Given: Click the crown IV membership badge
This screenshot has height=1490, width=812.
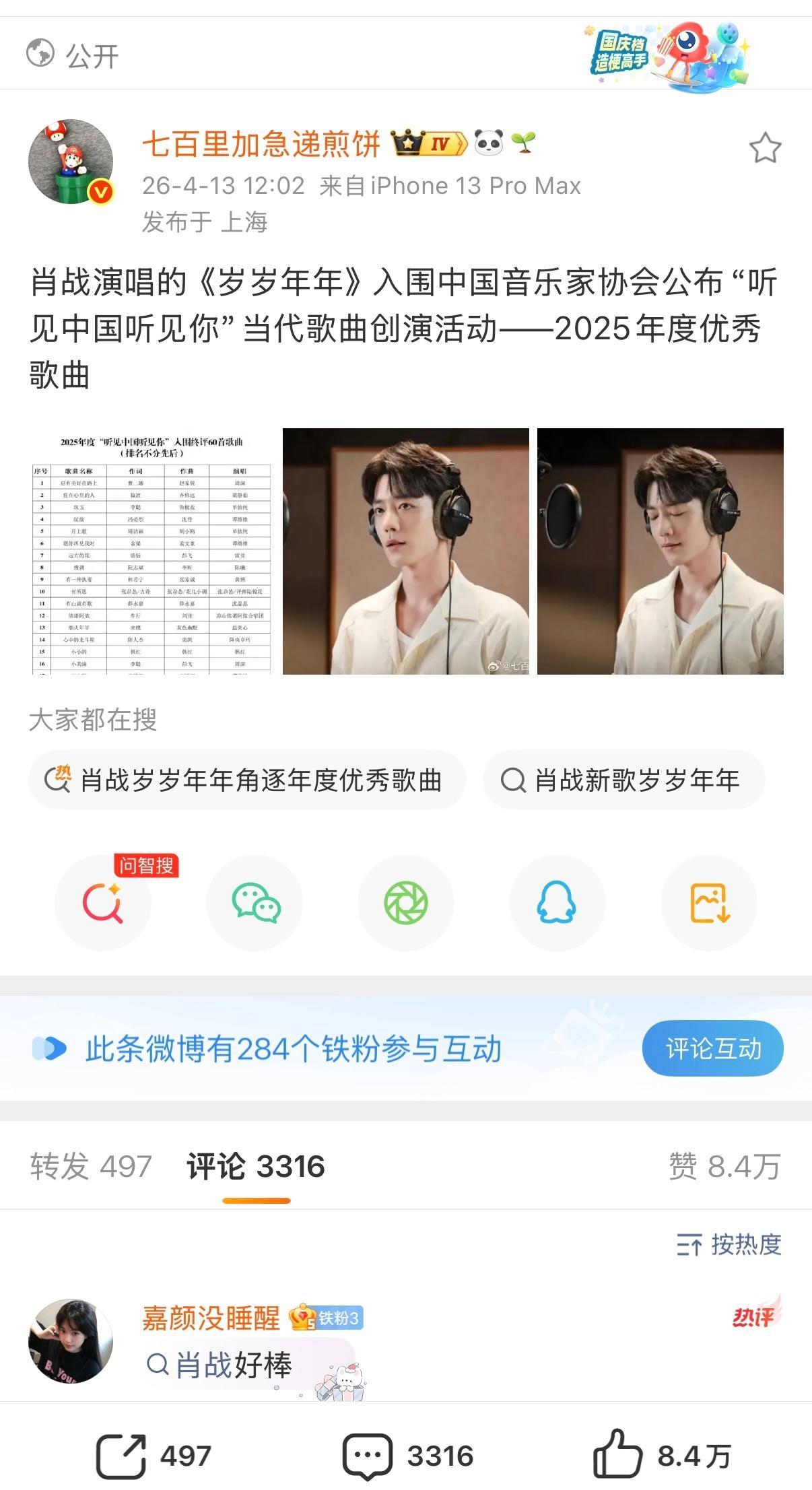Looking at the screenshot, I should 430,143.
